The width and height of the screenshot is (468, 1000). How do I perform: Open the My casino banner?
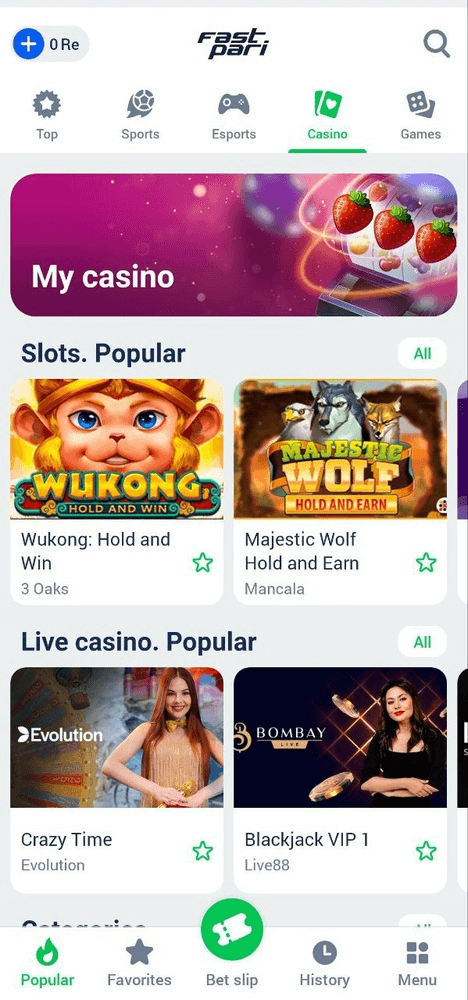234,245
